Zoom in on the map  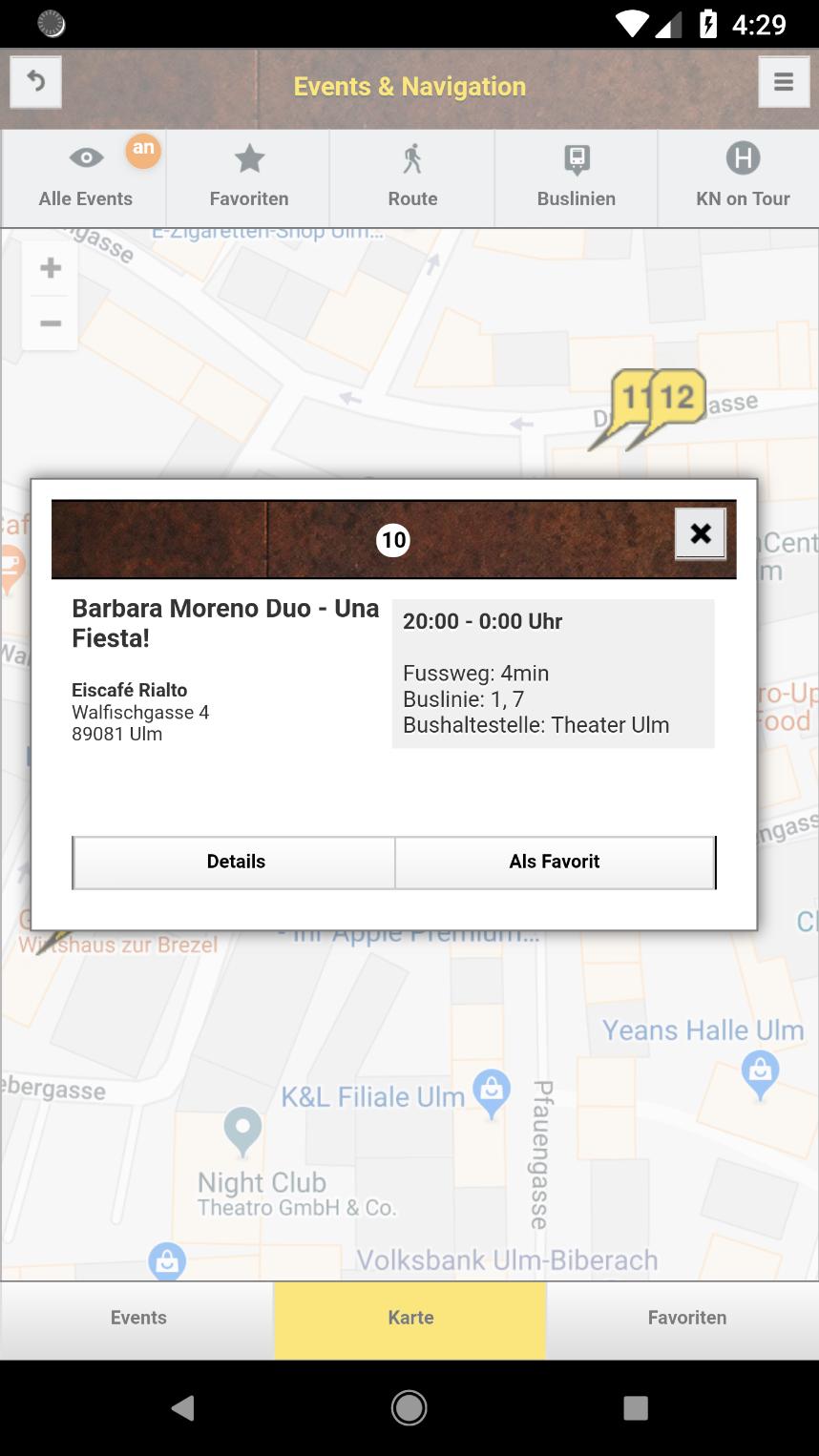click(x=51, y=268)
